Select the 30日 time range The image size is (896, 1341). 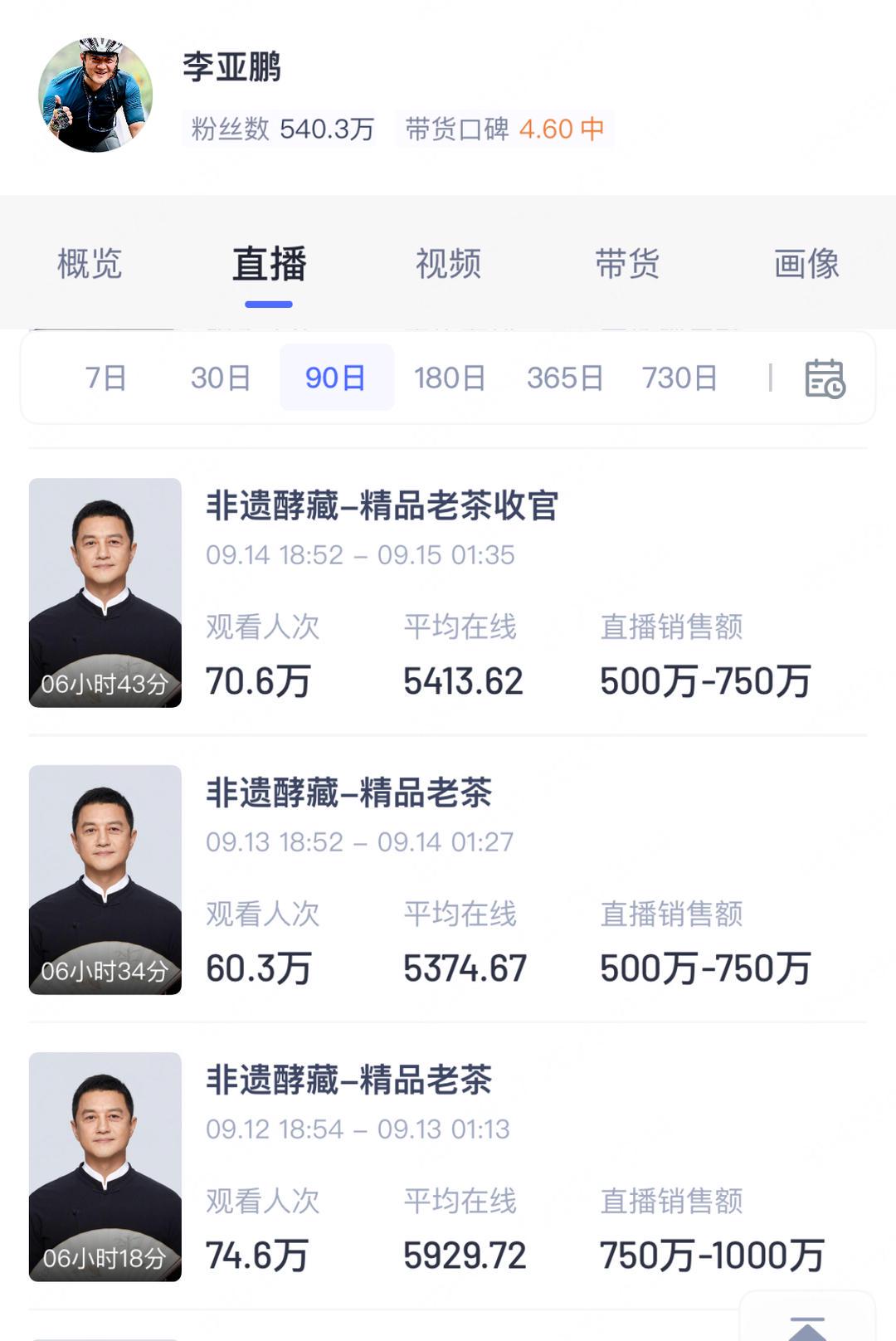click(221, 378)
